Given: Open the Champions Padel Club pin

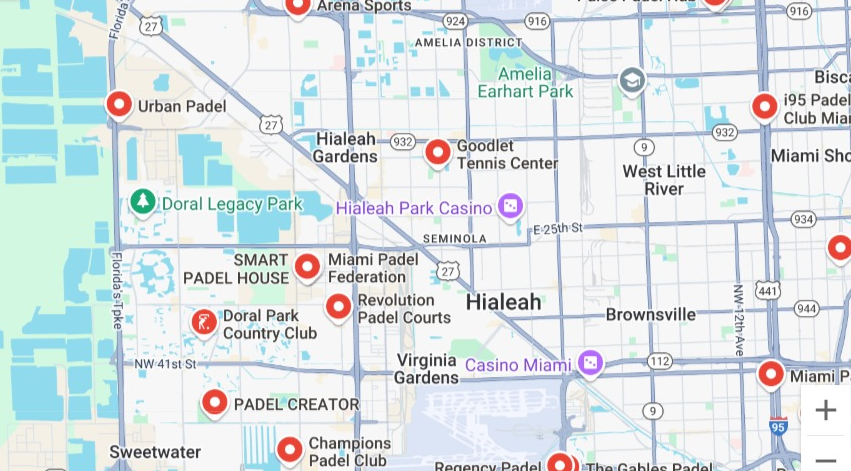Looking at the screenshot, I should 289,449.
